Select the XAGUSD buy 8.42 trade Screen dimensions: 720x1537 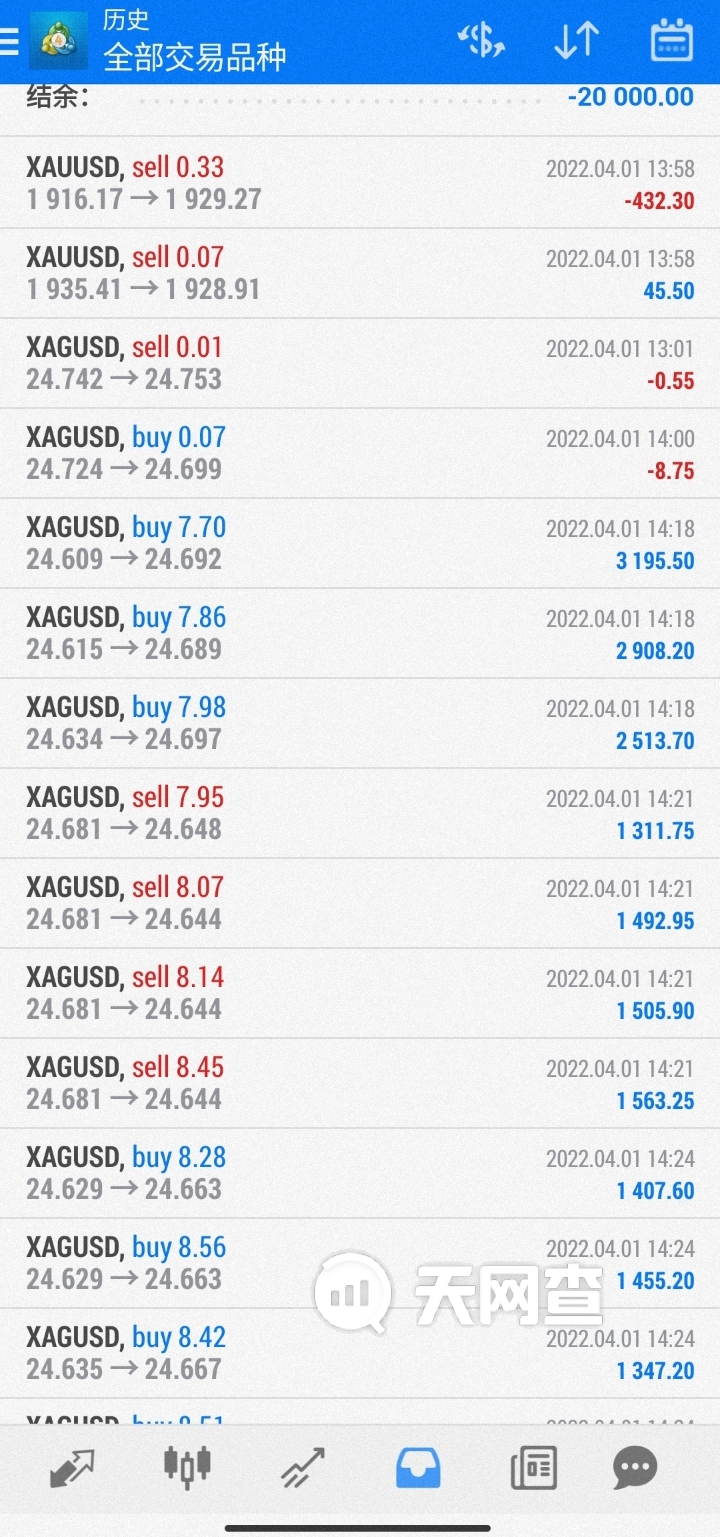coord(360,1353)
